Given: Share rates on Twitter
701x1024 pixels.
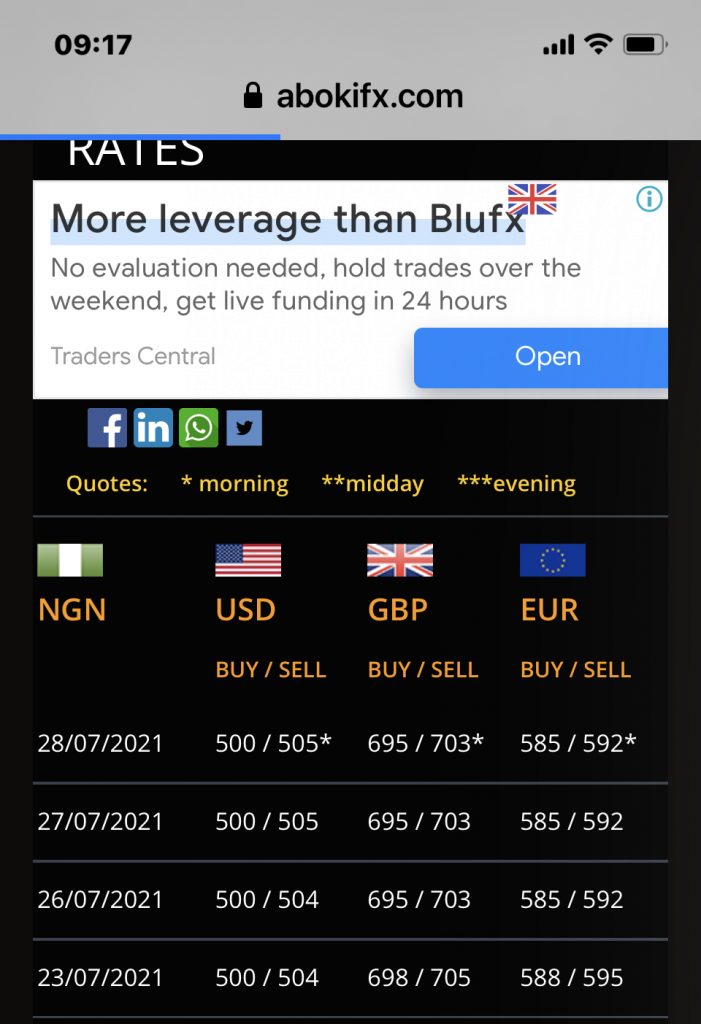Looking at the screenshot, I should tap(243, 428).
